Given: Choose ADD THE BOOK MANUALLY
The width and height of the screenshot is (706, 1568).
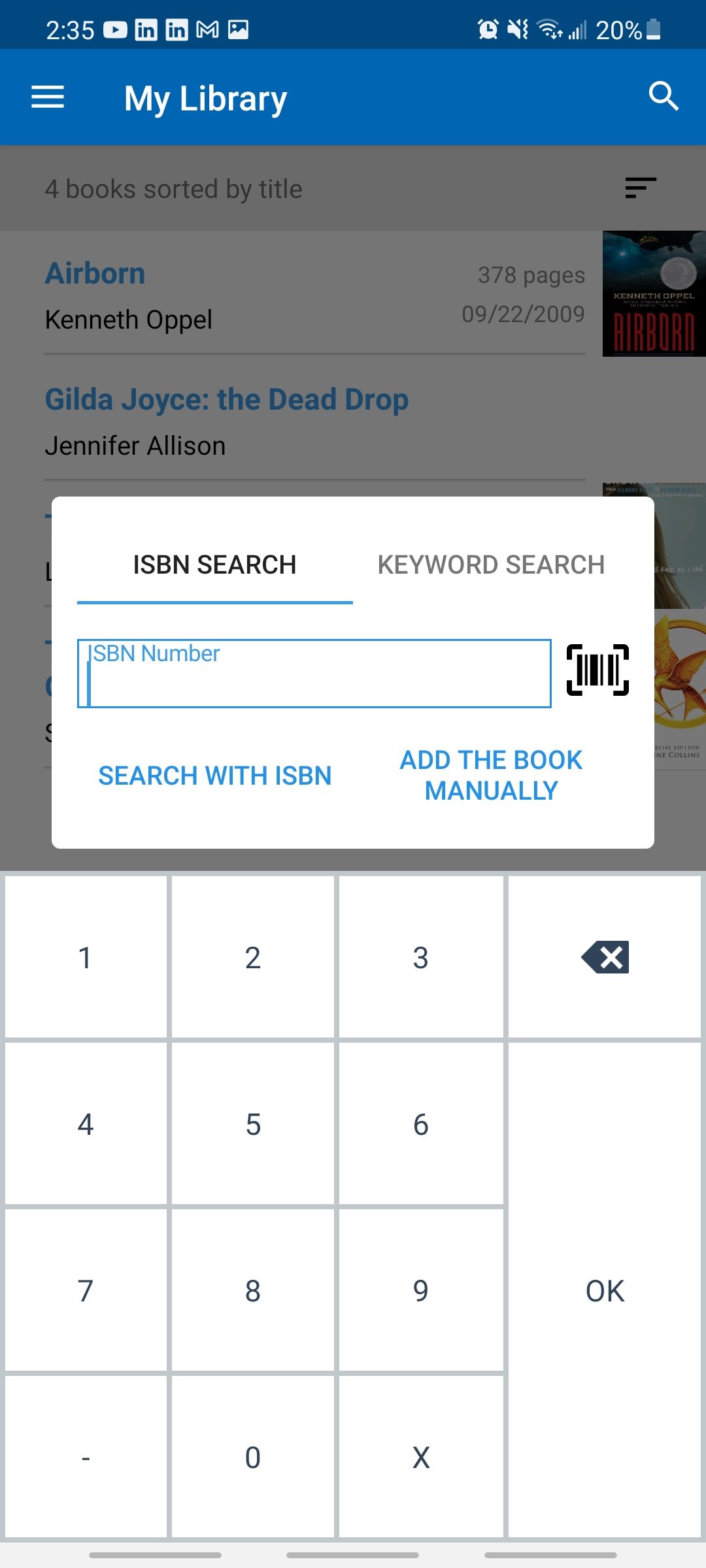Looking at the screenshot, I should [x=490, y=775].
